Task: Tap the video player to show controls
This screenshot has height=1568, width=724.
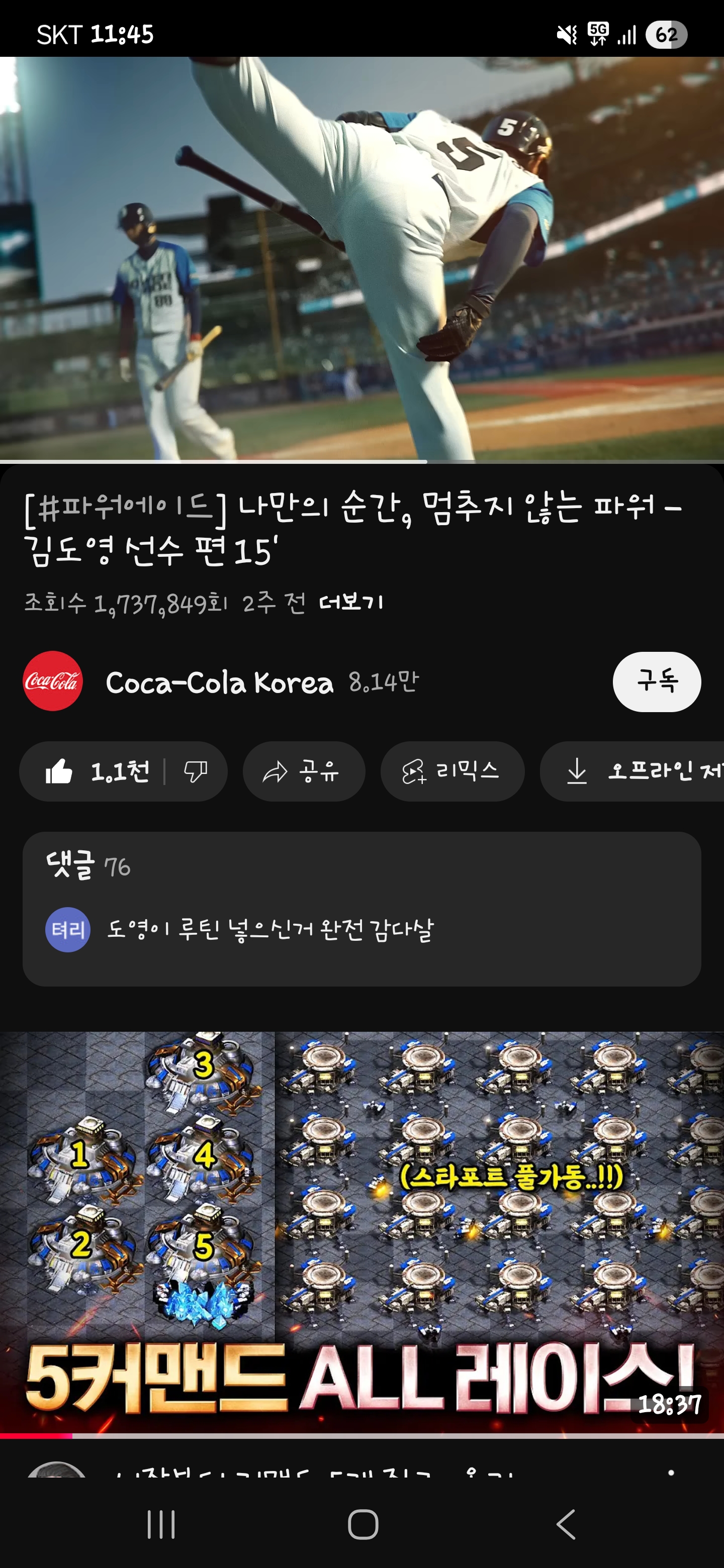Action: pos(361,259)
